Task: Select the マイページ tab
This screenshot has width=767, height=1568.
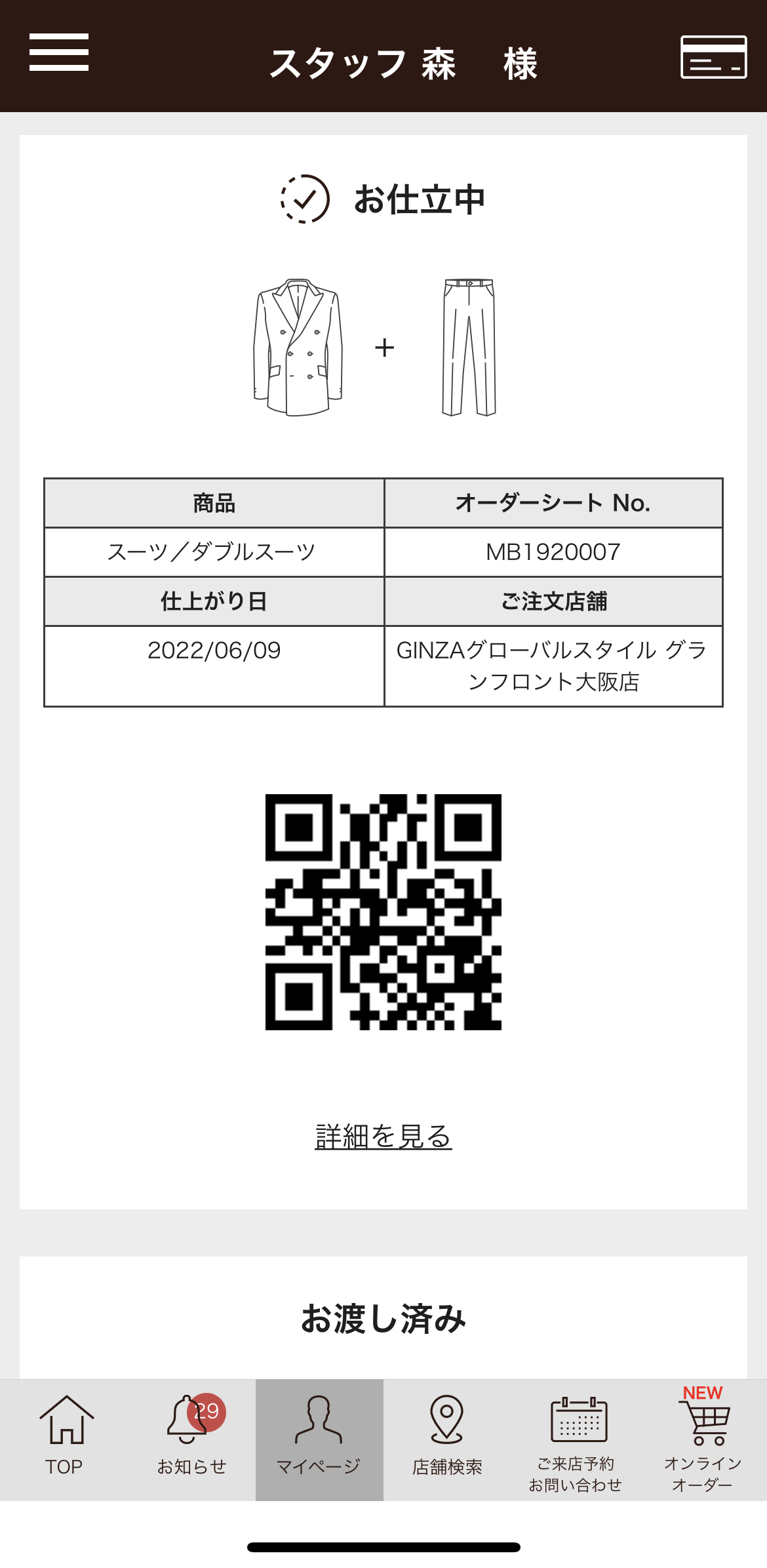Action: click(319, 1439)
